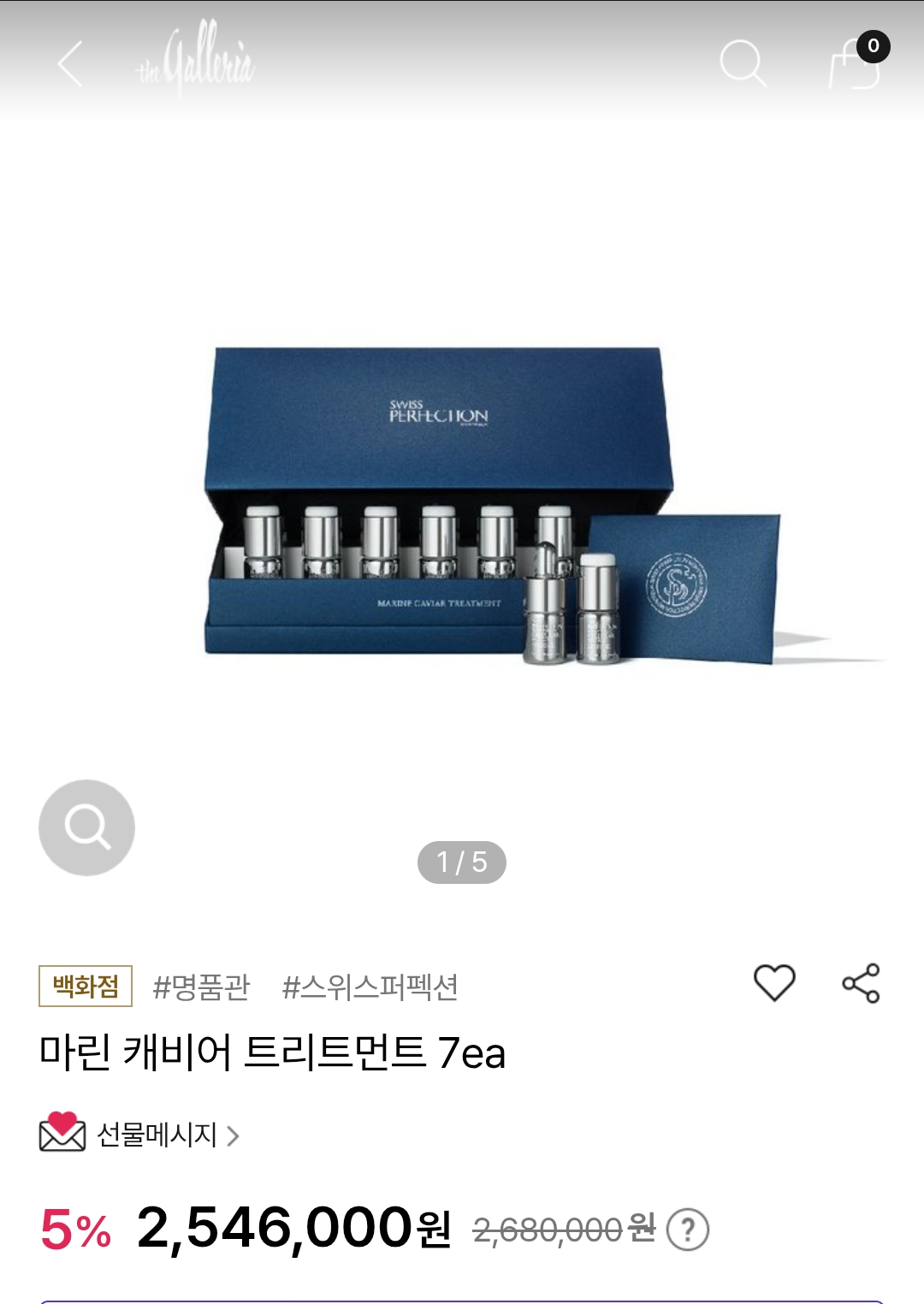The height and width of the screenshot is (1304, 924).
Task: Enlarge the product image with the zoom button
Action: (x=86, y=827)
